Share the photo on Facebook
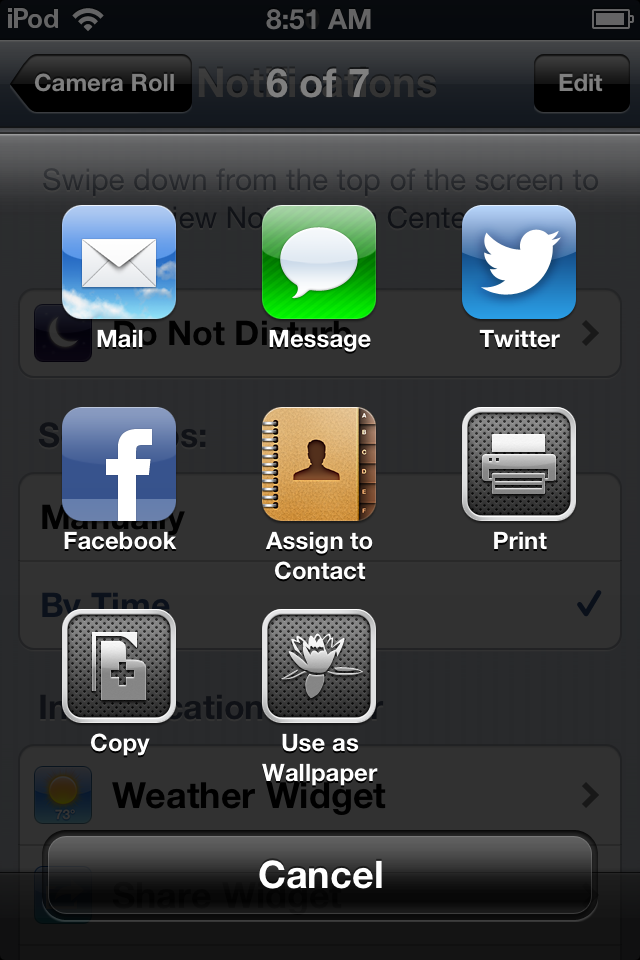The image size is (640, 960). click(119, 465)
